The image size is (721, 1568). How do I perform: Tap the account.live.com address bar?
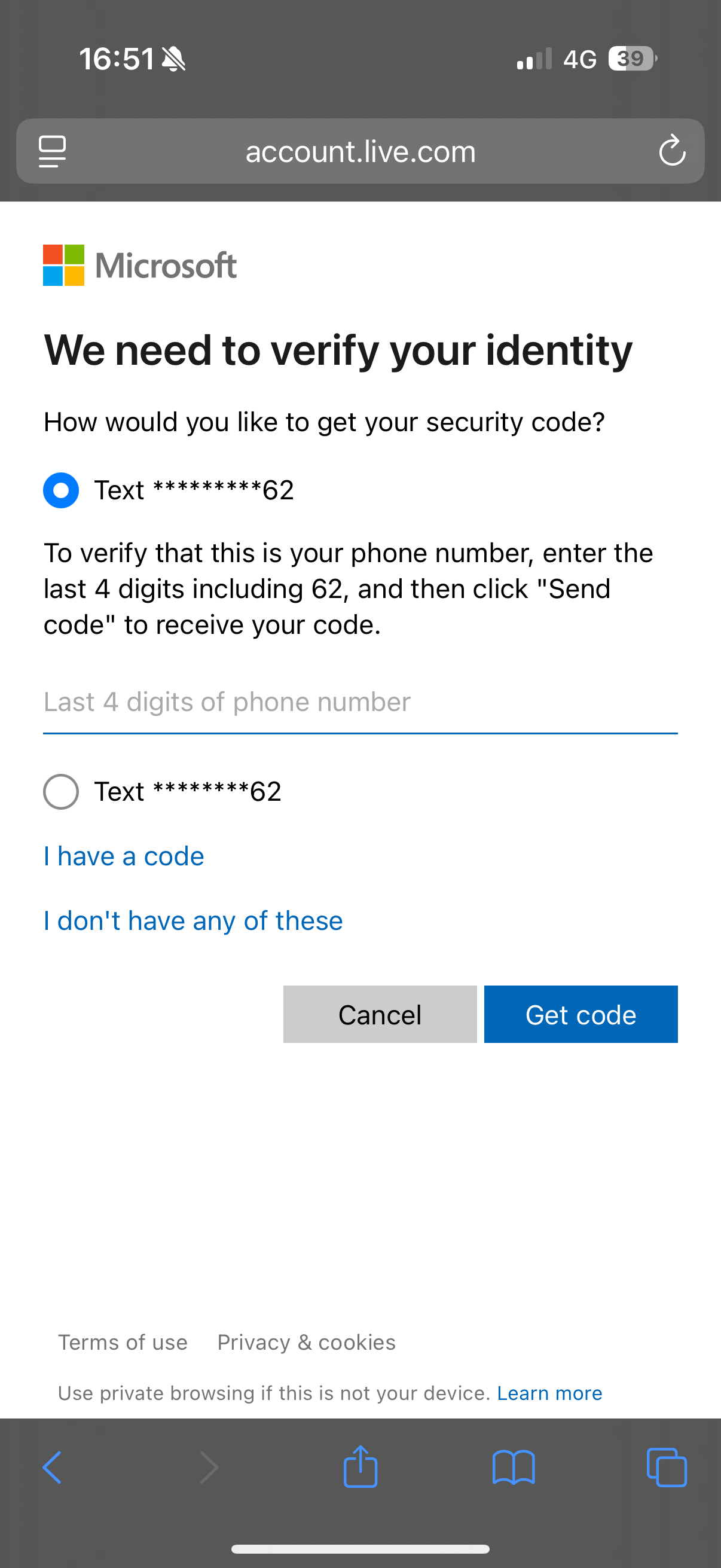(x=360, y=151)
